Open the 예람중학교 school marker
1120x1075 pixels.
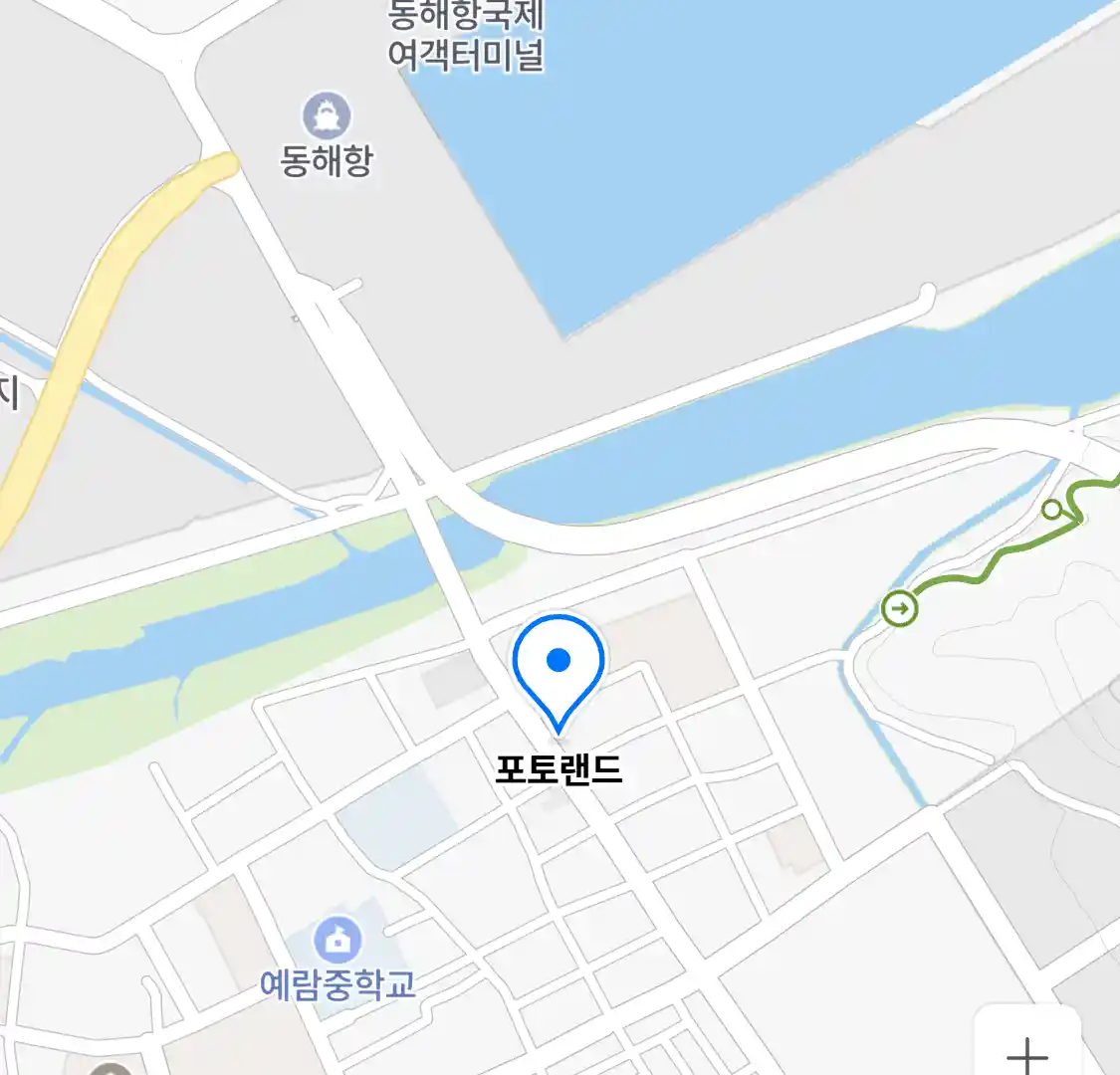coord(337,941)
